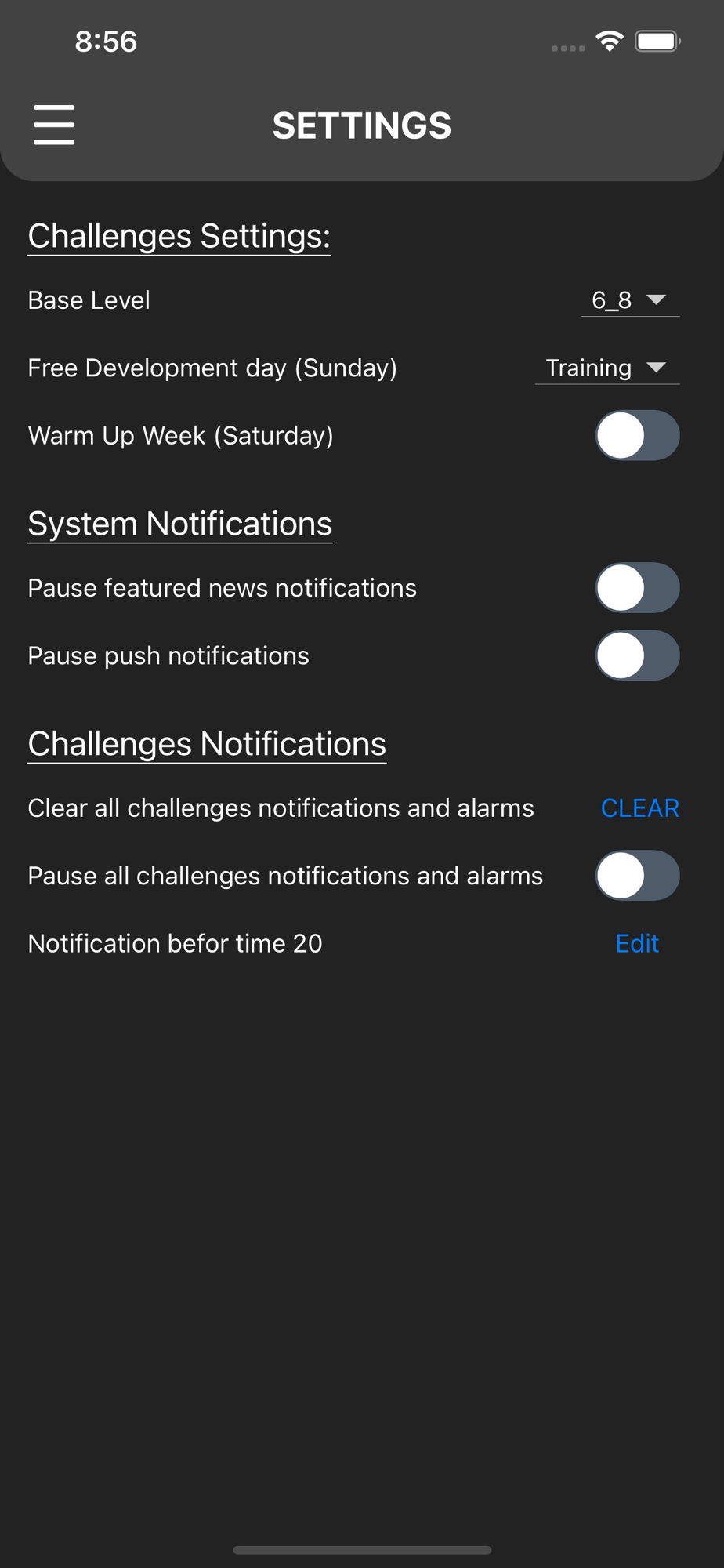Open the Free Development day dropdown
The width and height of the screenshot is (724, 1568).
pyautogui.click(x=607, y=368)
